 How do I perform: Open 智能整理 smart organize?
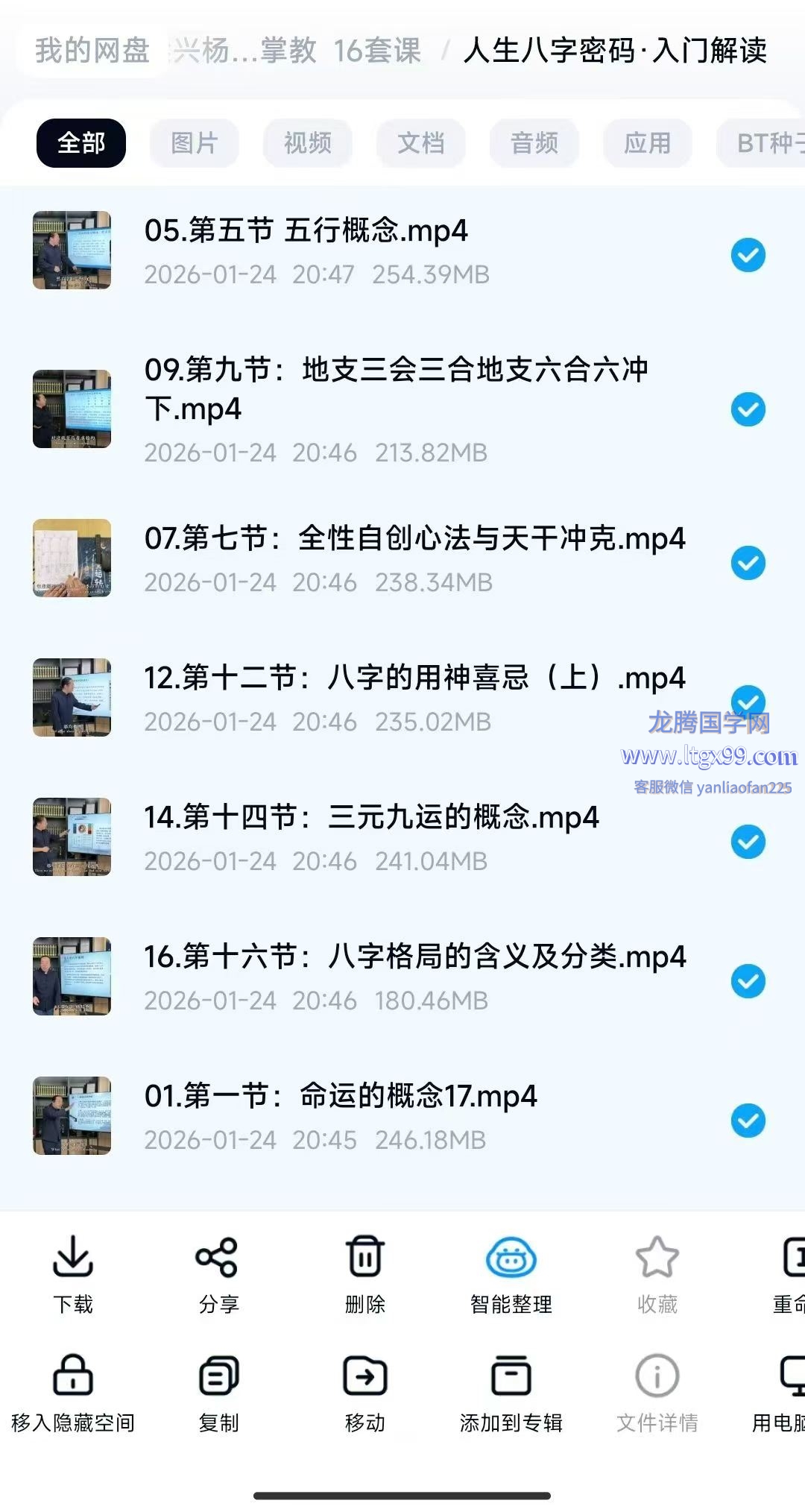click(511, 1273)
